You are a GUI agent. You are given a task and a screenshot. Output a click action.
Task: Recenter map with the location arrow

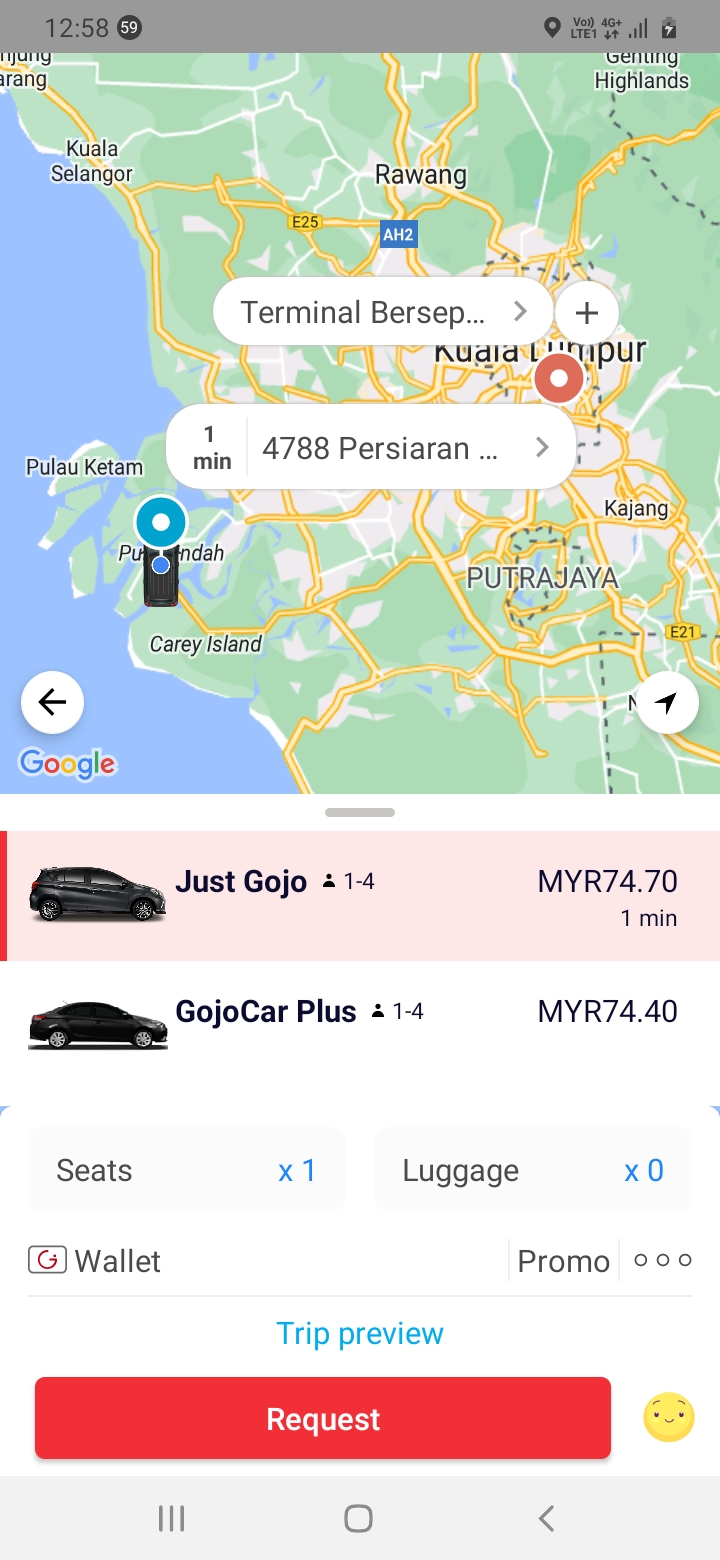point(667,703)
